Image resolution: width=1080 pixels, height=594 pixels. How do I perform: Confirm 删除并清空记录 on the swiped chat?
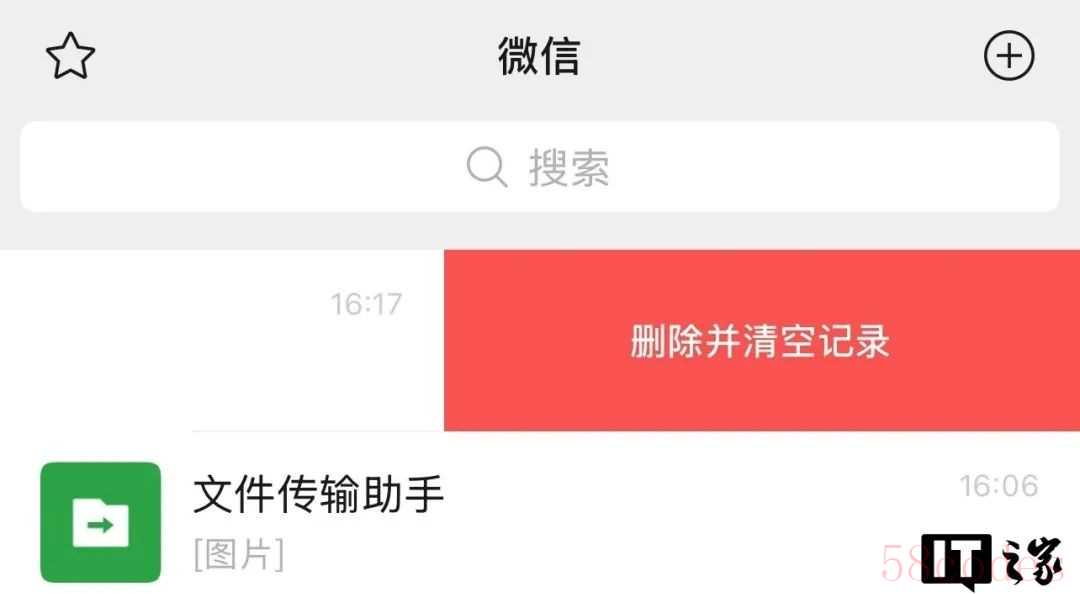[x=760, y=341]
